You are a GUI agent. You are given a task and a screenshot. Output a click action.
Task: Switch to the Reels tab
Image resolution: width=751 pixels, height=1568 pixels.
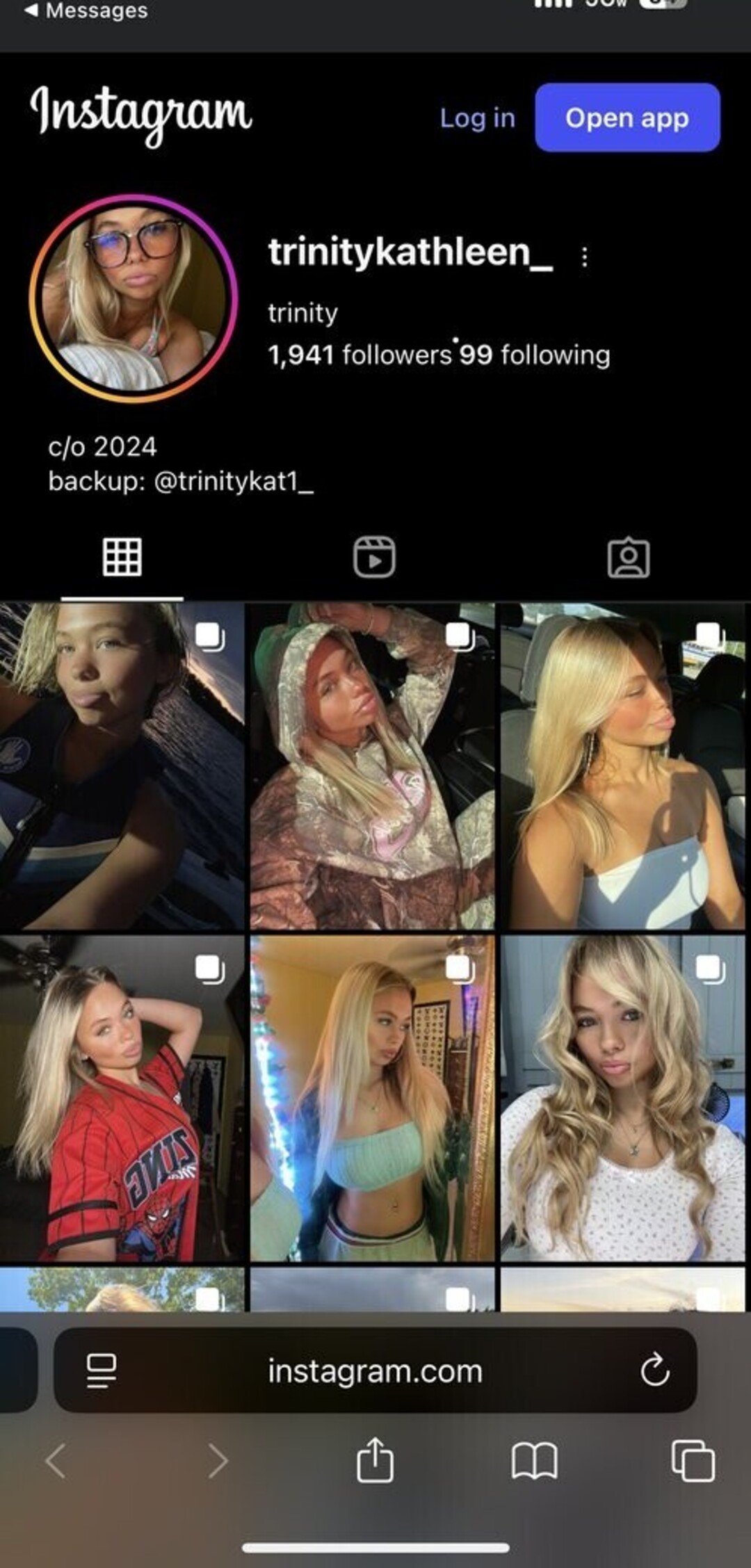(374, 557)
